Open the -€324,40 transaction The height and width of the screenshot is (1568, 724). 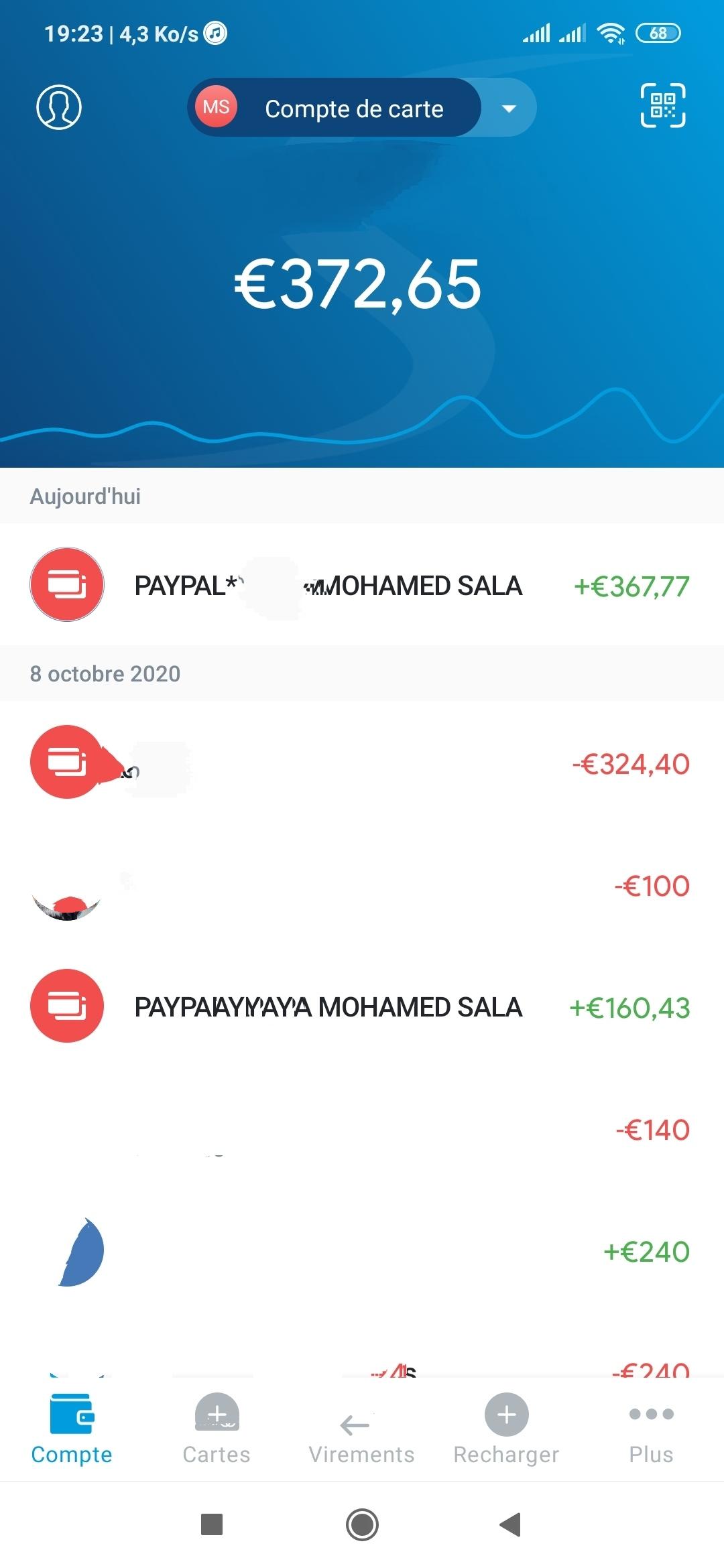pos(362,763)
